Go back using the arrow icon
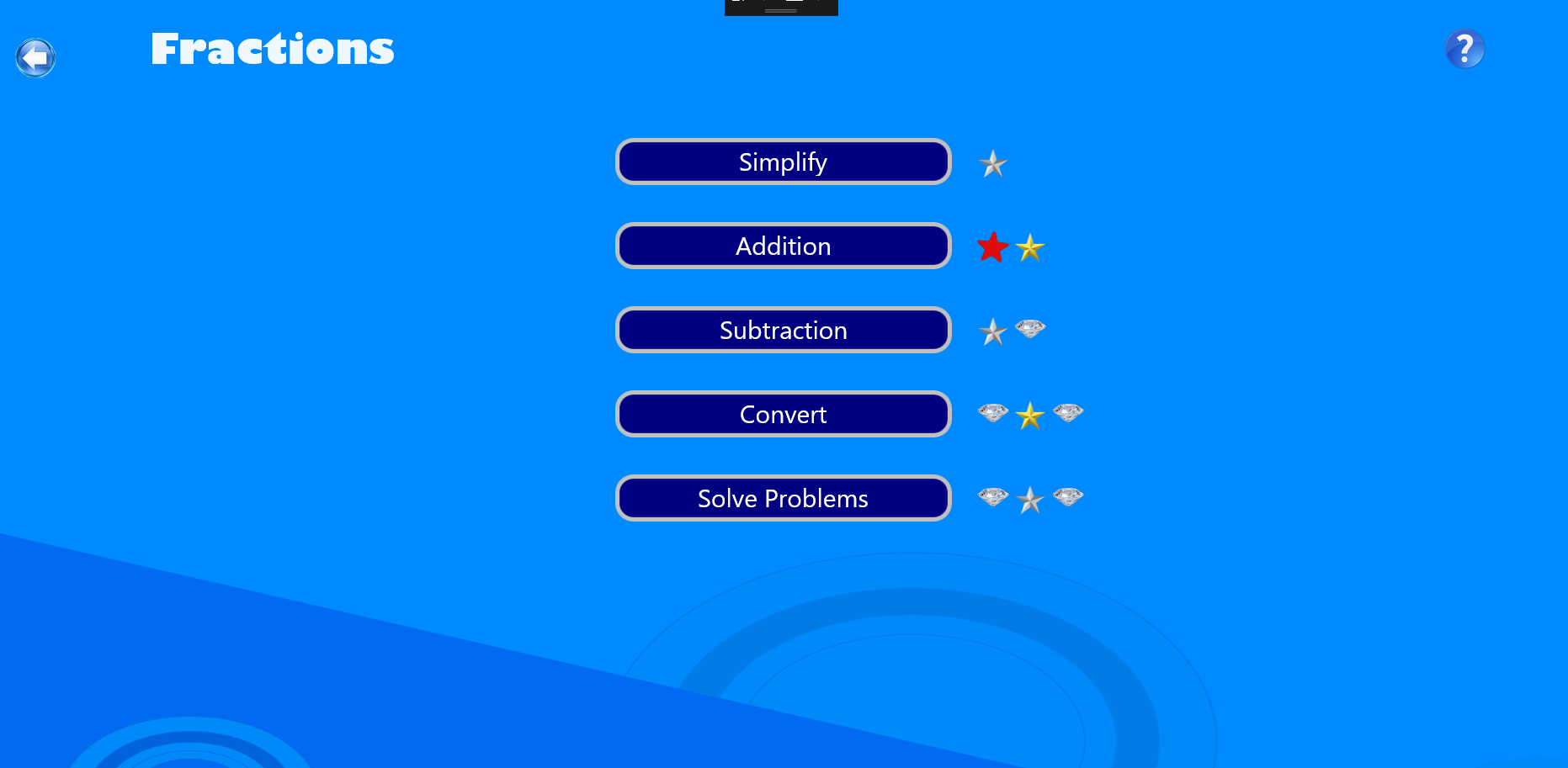Viewport: 1568px width, 768px height. pyautogui.click(x=35, y=58)
